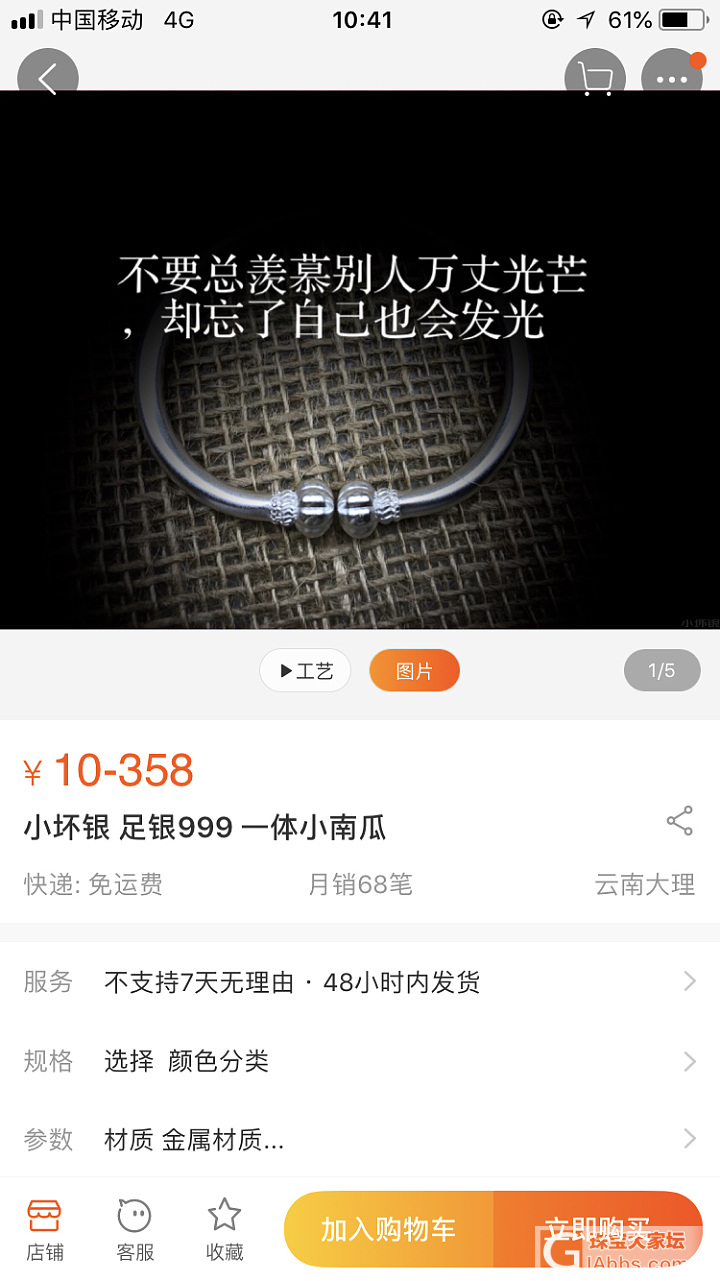Viewport: 720px width, 1281px height.
Task: Contact 客服 customer service
Action: 135,1230
